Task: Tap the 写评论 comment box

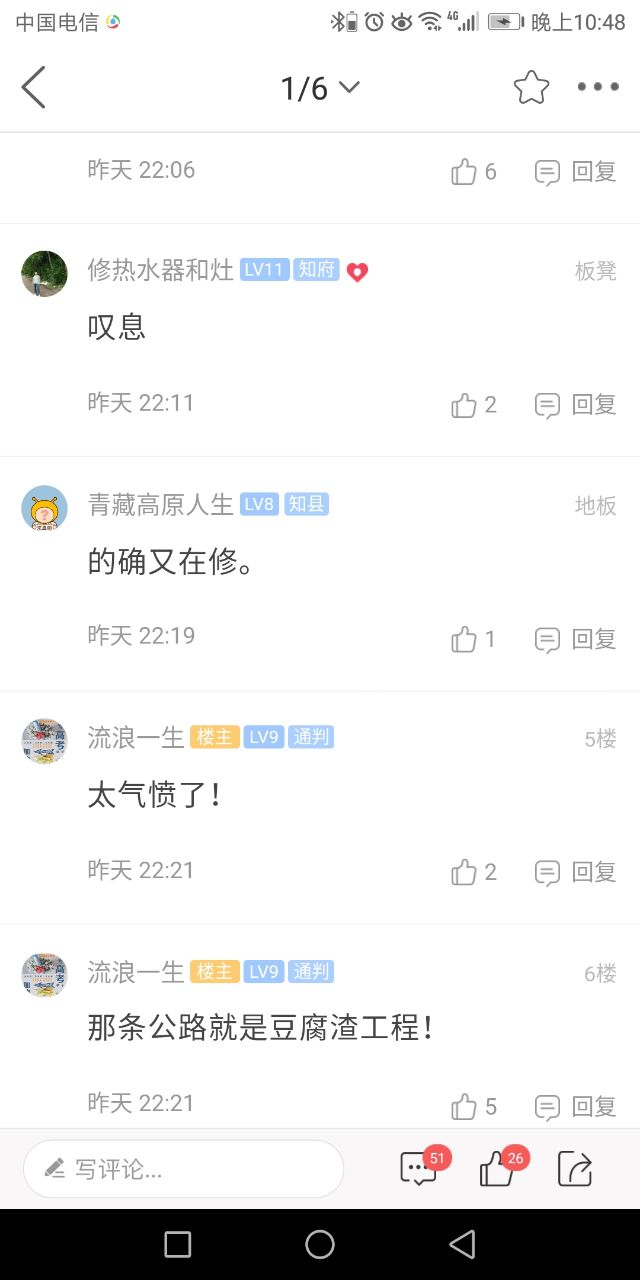Action: 184,1168
